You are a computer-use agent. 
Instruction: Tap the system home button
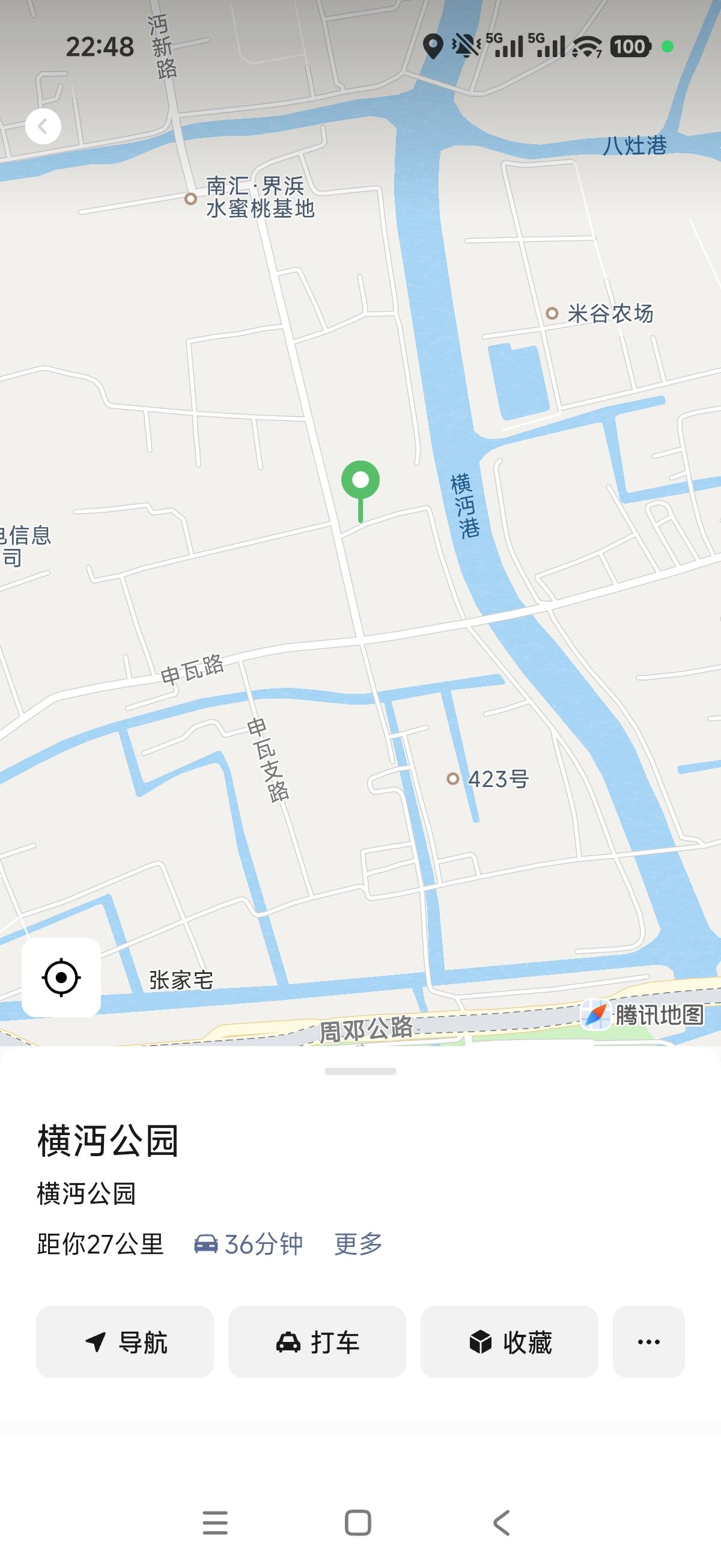(357, 1523)
